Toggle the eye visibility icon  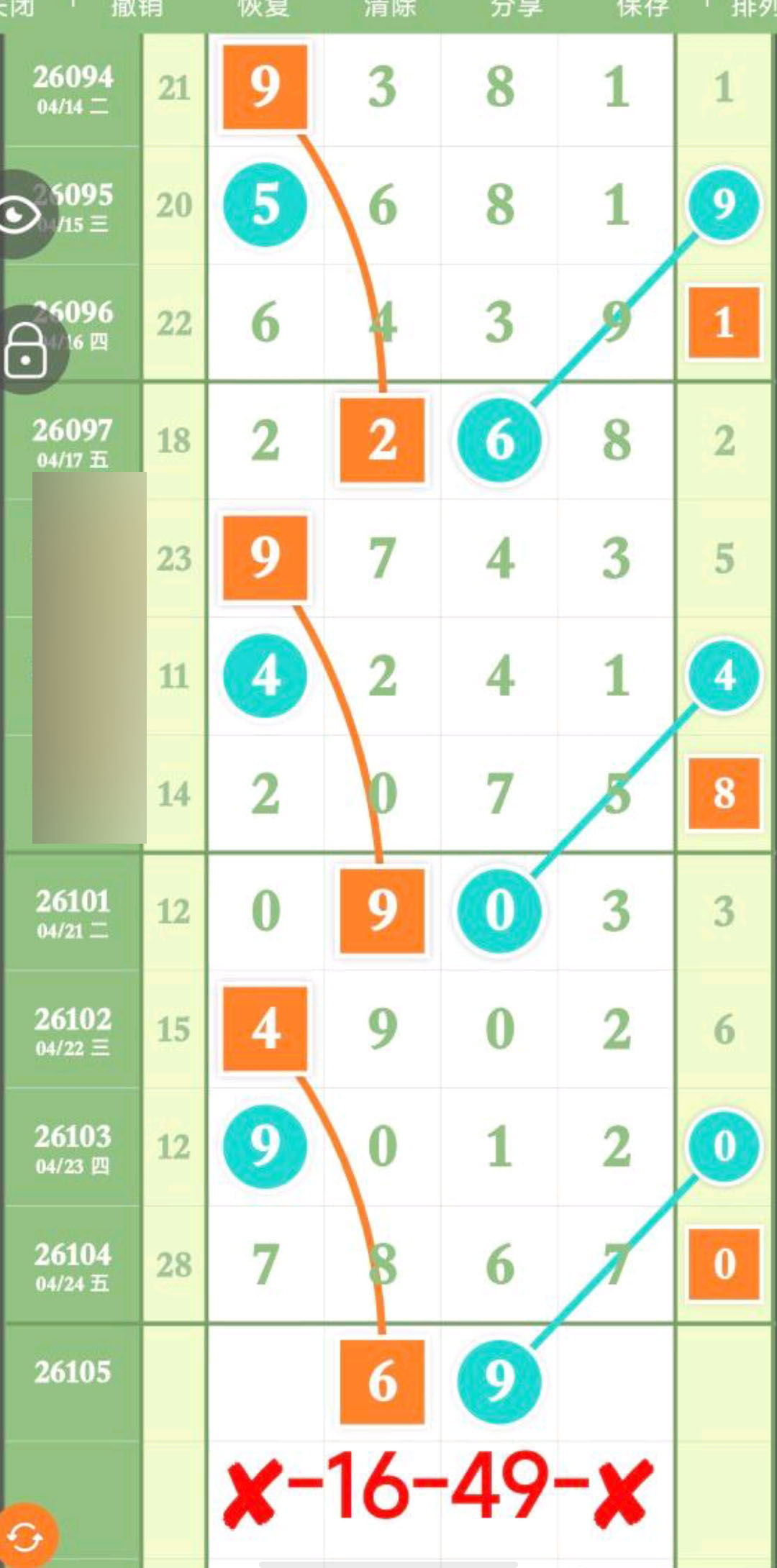22,214
